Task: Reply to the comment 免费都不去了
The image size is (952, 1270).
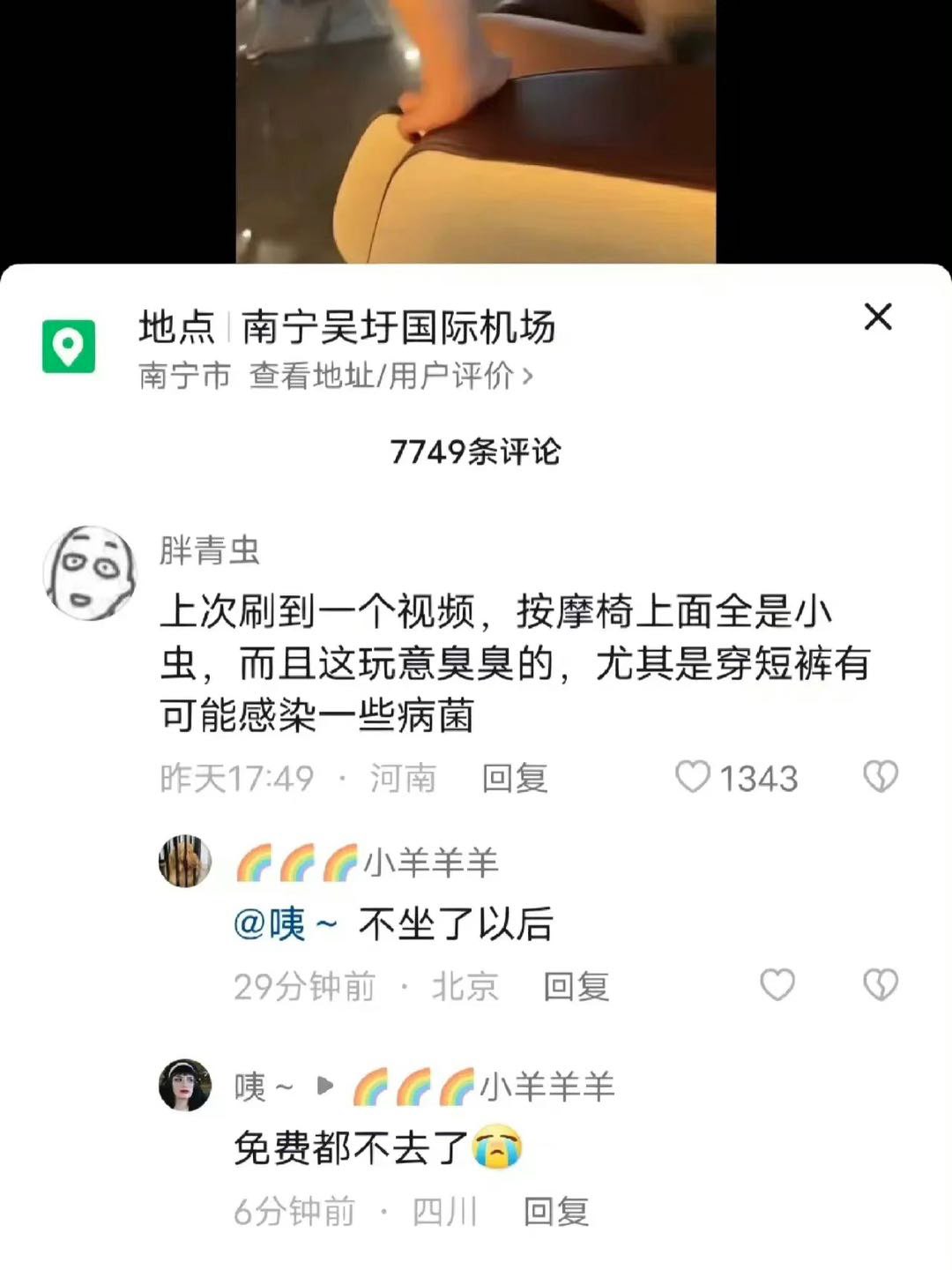Action: click(x=555, y=1211)
